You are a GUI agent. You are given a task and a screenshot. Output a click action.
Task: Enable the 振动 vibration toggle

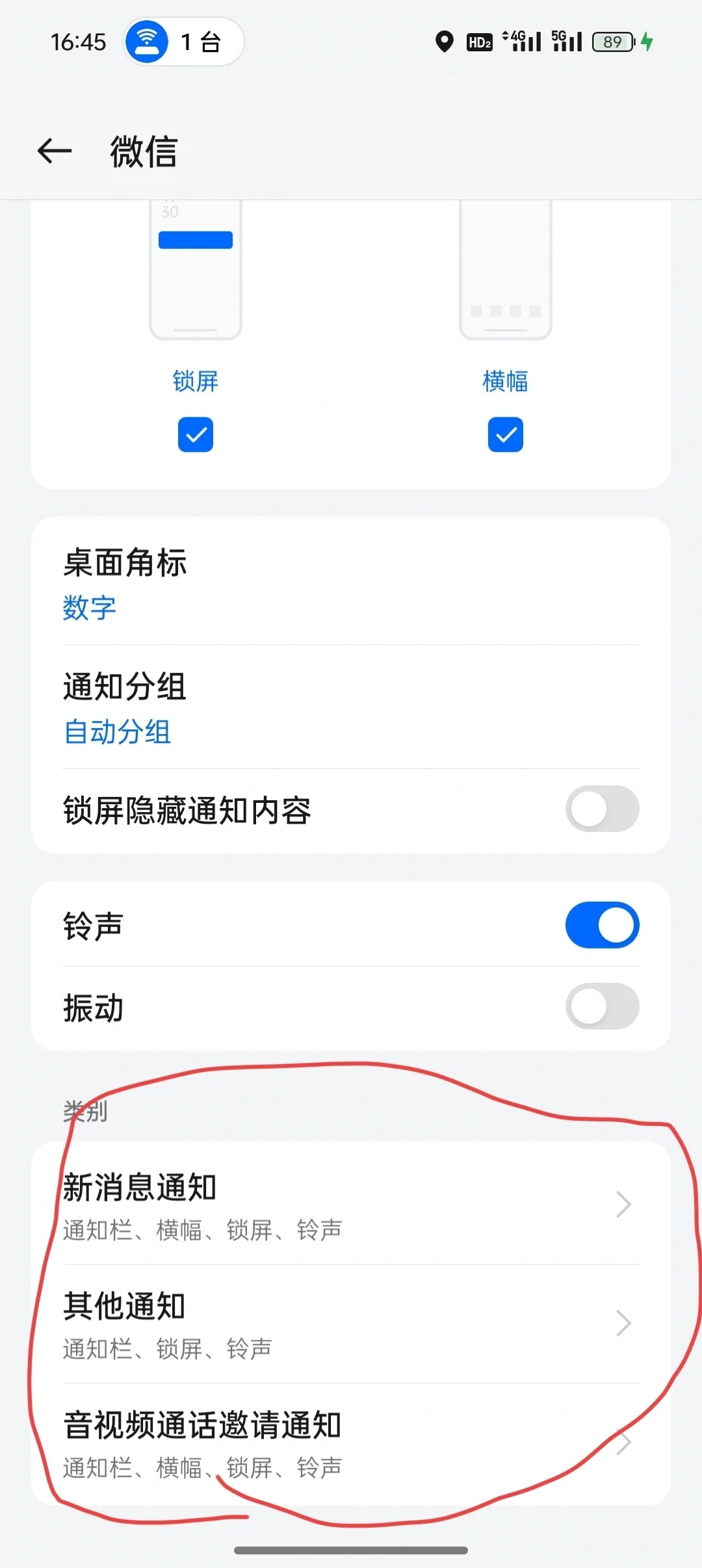(601, 1006)
